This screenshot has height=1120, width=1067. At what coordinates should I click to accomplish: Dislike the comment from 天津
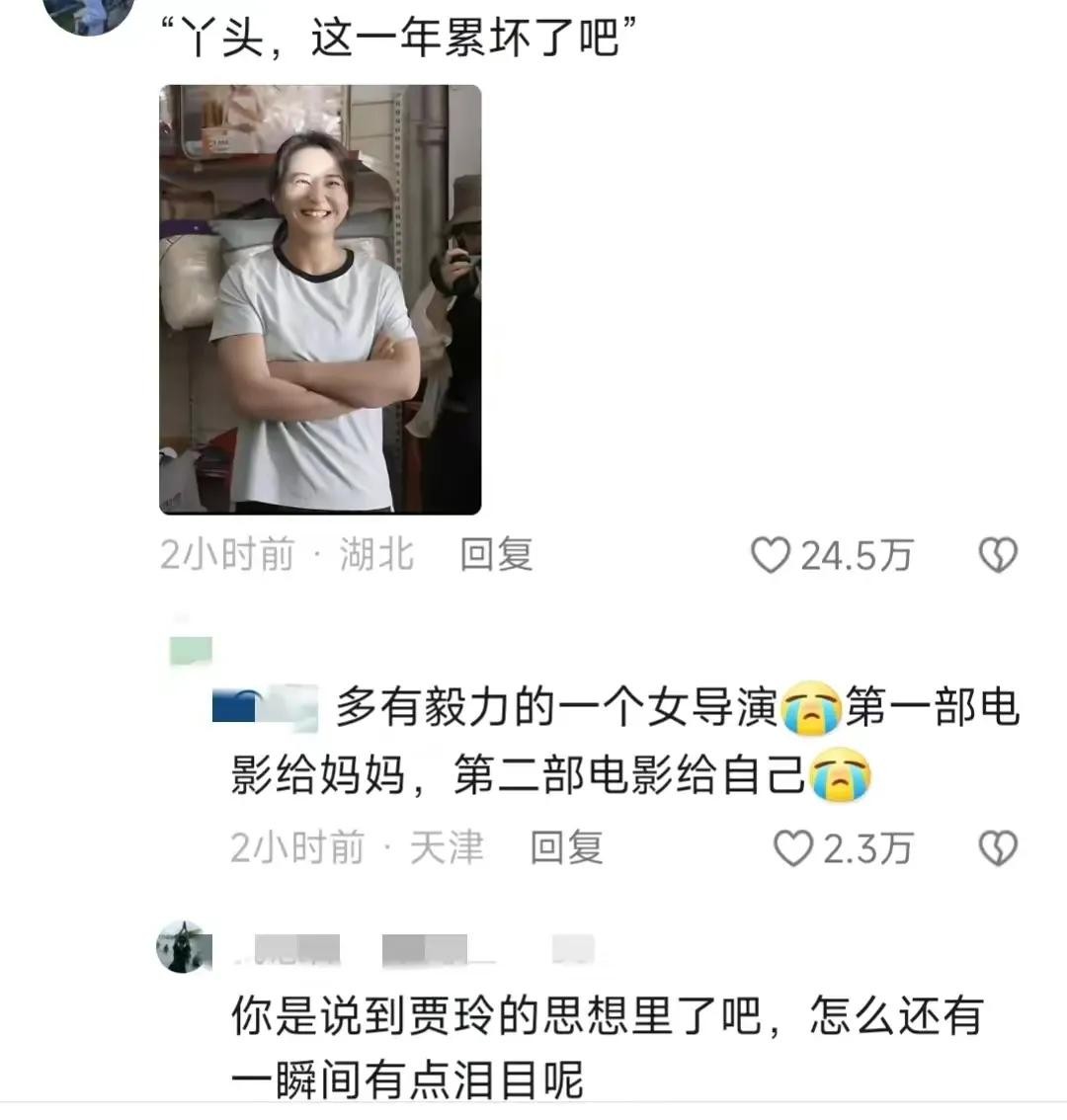point(998,847)
